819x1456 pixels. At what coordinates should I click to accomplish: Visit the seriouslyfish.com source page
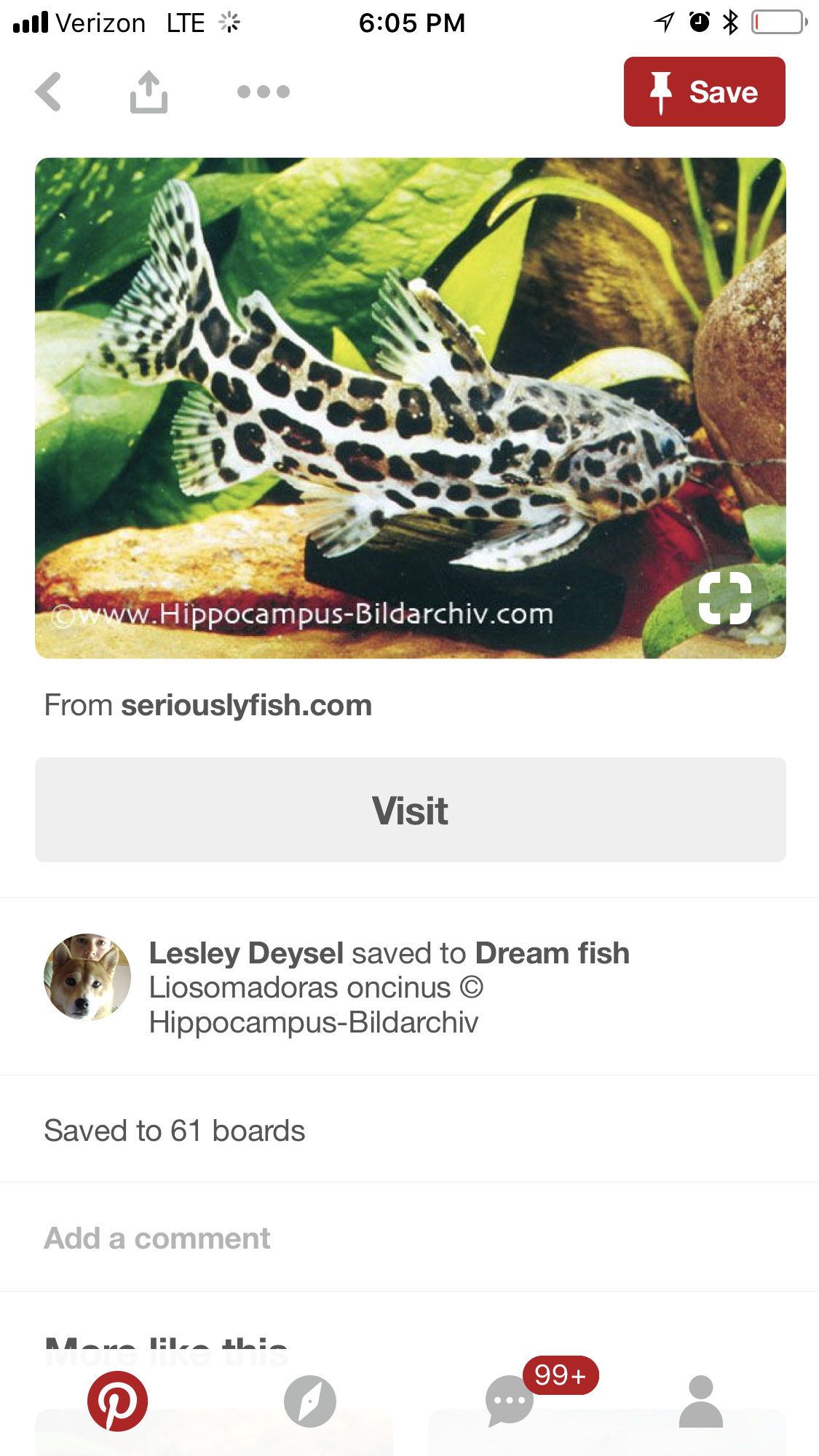point(410,810)
